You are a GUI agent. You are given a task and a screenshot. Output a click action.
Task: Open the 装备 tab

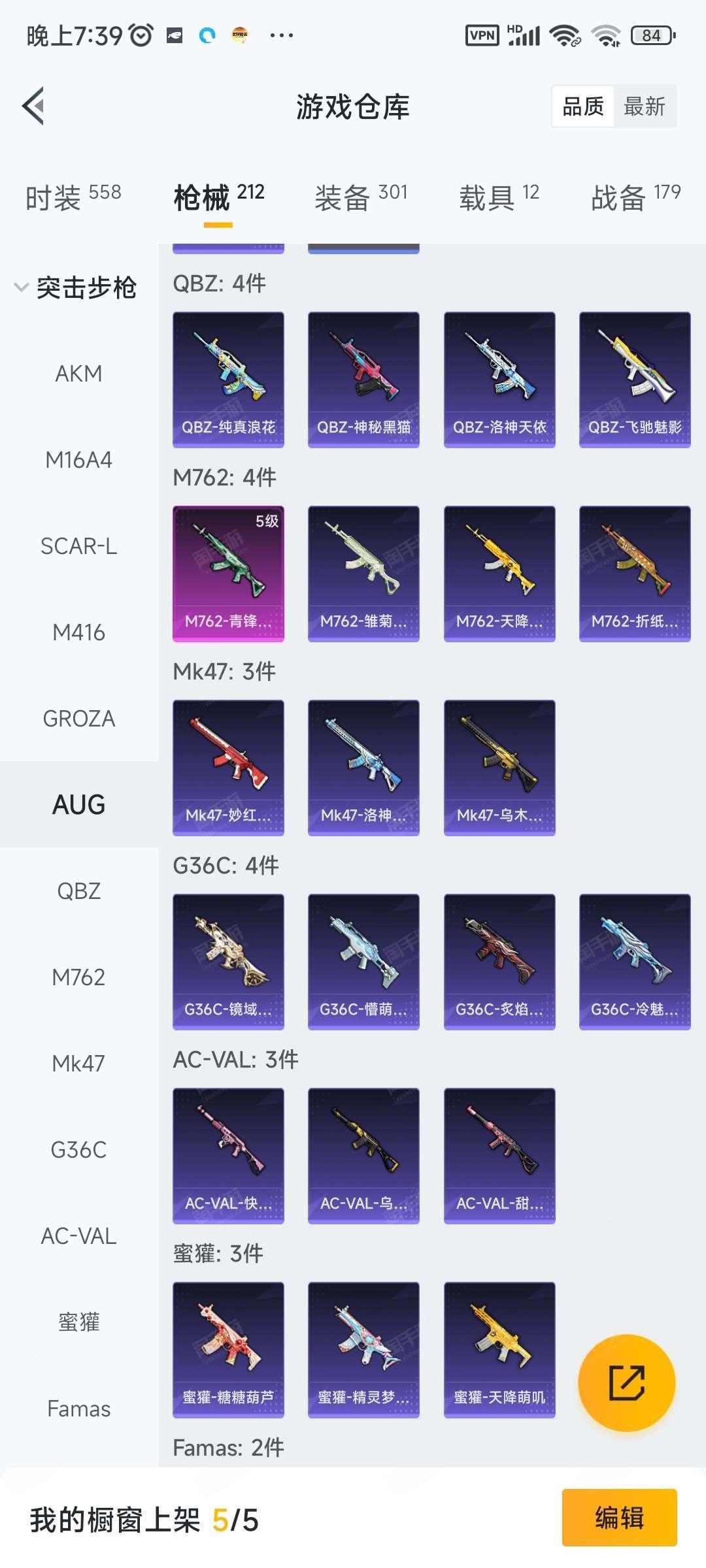click(361, 197)
